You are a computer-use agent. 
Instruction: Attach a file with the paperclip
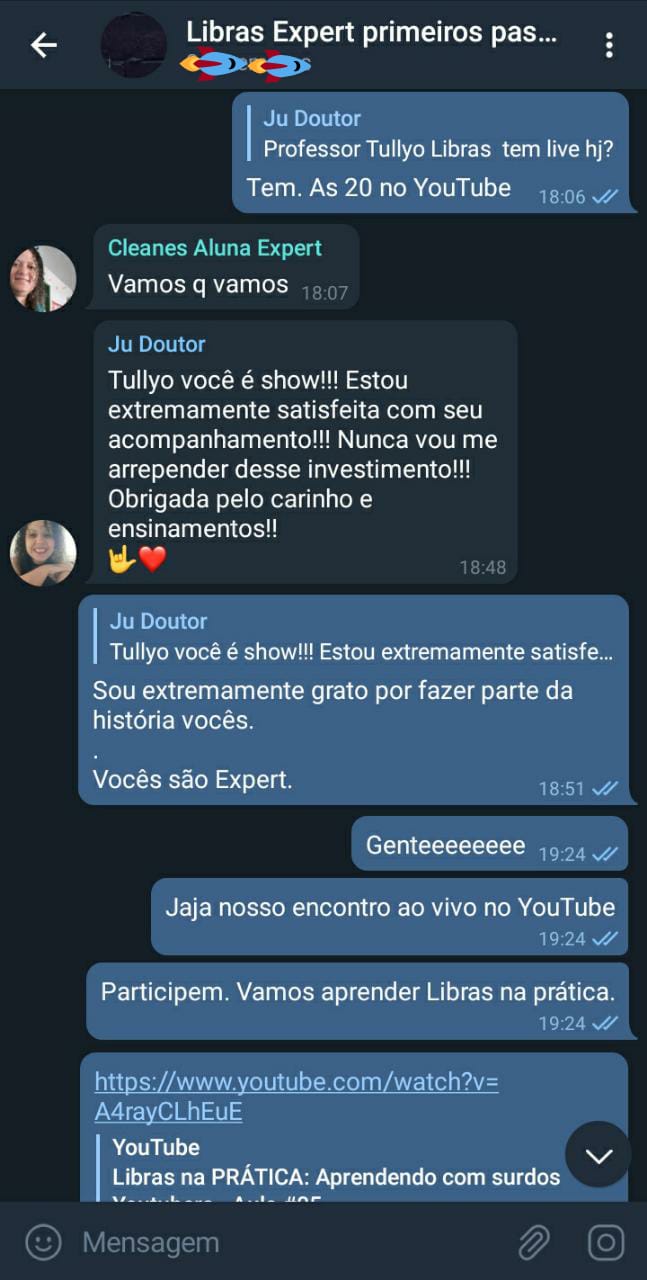coord(534,1242)
